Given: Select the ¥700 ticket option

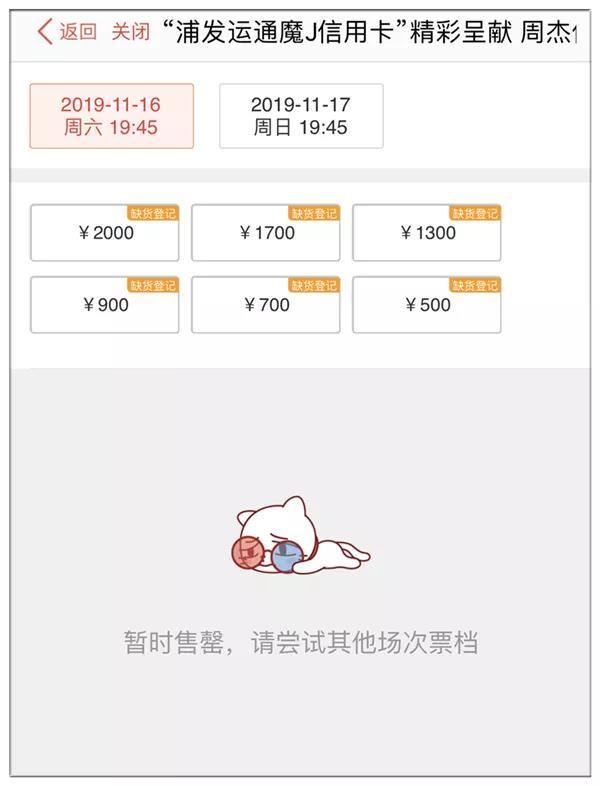Looking at the screenshot, I should click(266, 305).
